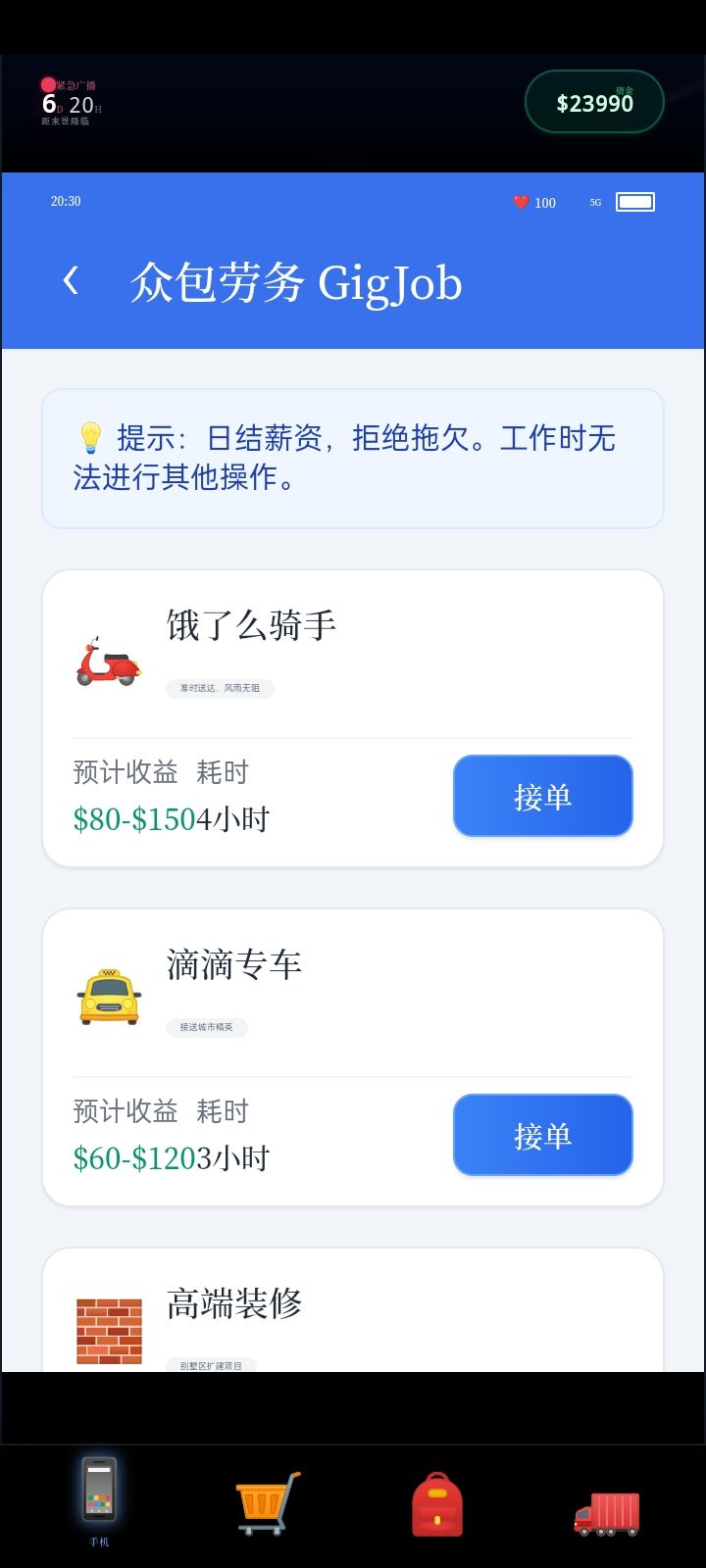
Task: Tap the back chevron to leave GigJob
Action: coord(70,280)
